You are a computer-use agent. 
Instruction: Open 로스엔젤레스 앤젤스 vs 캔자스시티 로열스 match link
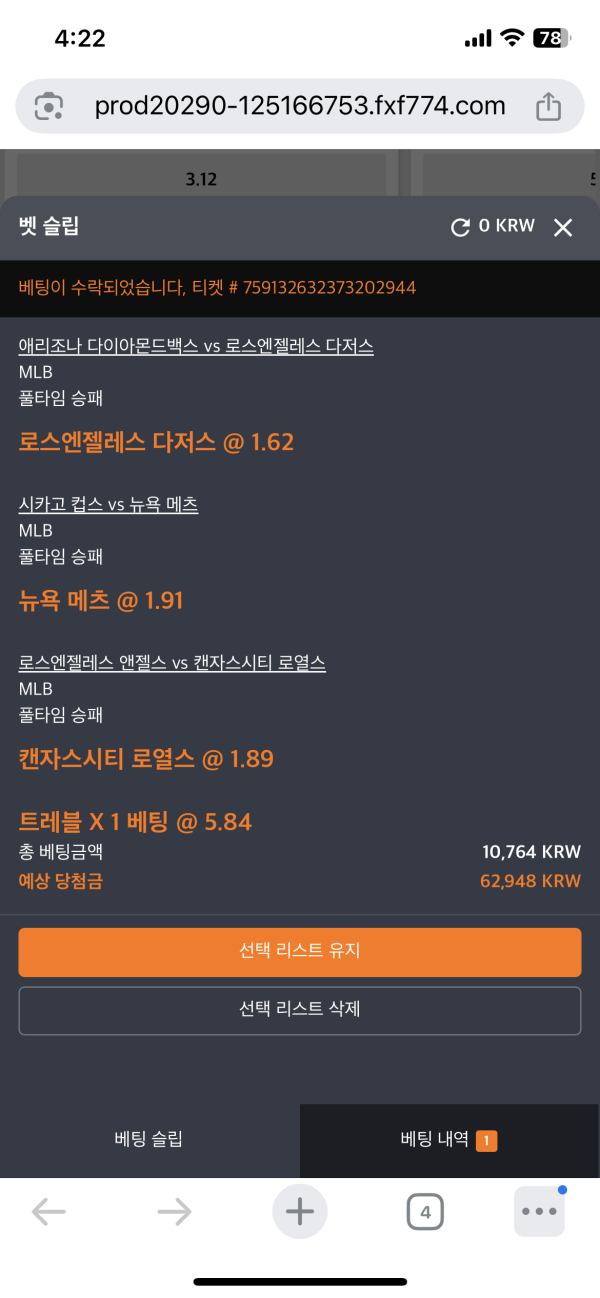[x=172, y=663]
